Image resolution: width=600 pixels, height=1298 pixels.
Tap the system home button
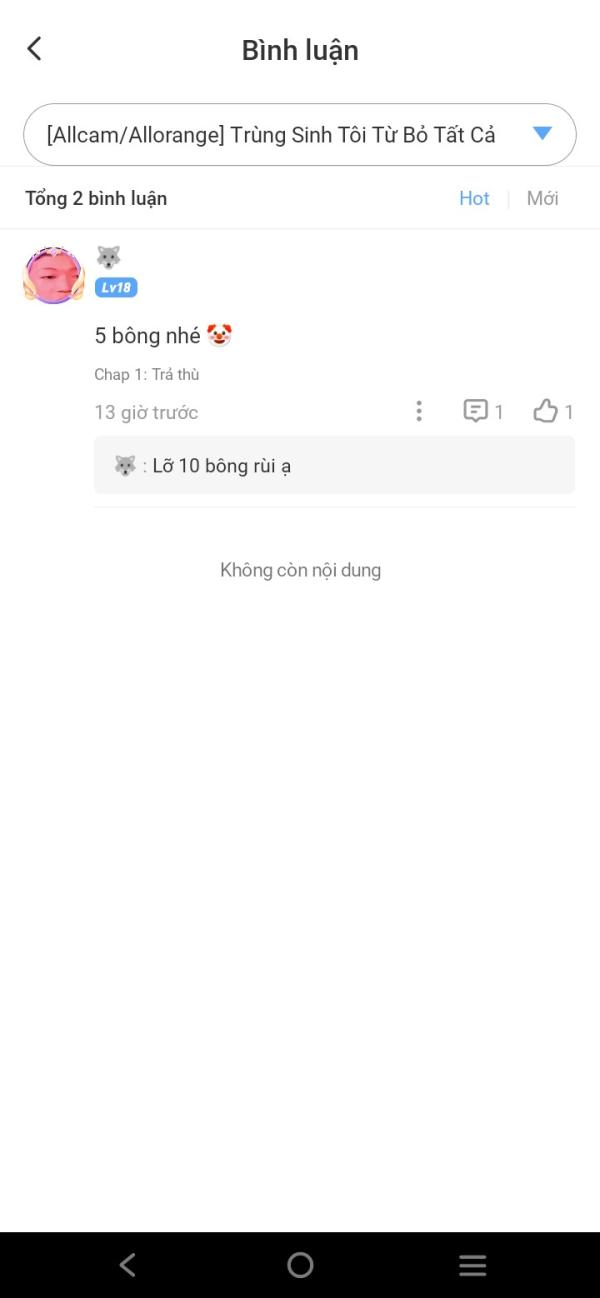pyautogui.click(x=300, y=1265)
